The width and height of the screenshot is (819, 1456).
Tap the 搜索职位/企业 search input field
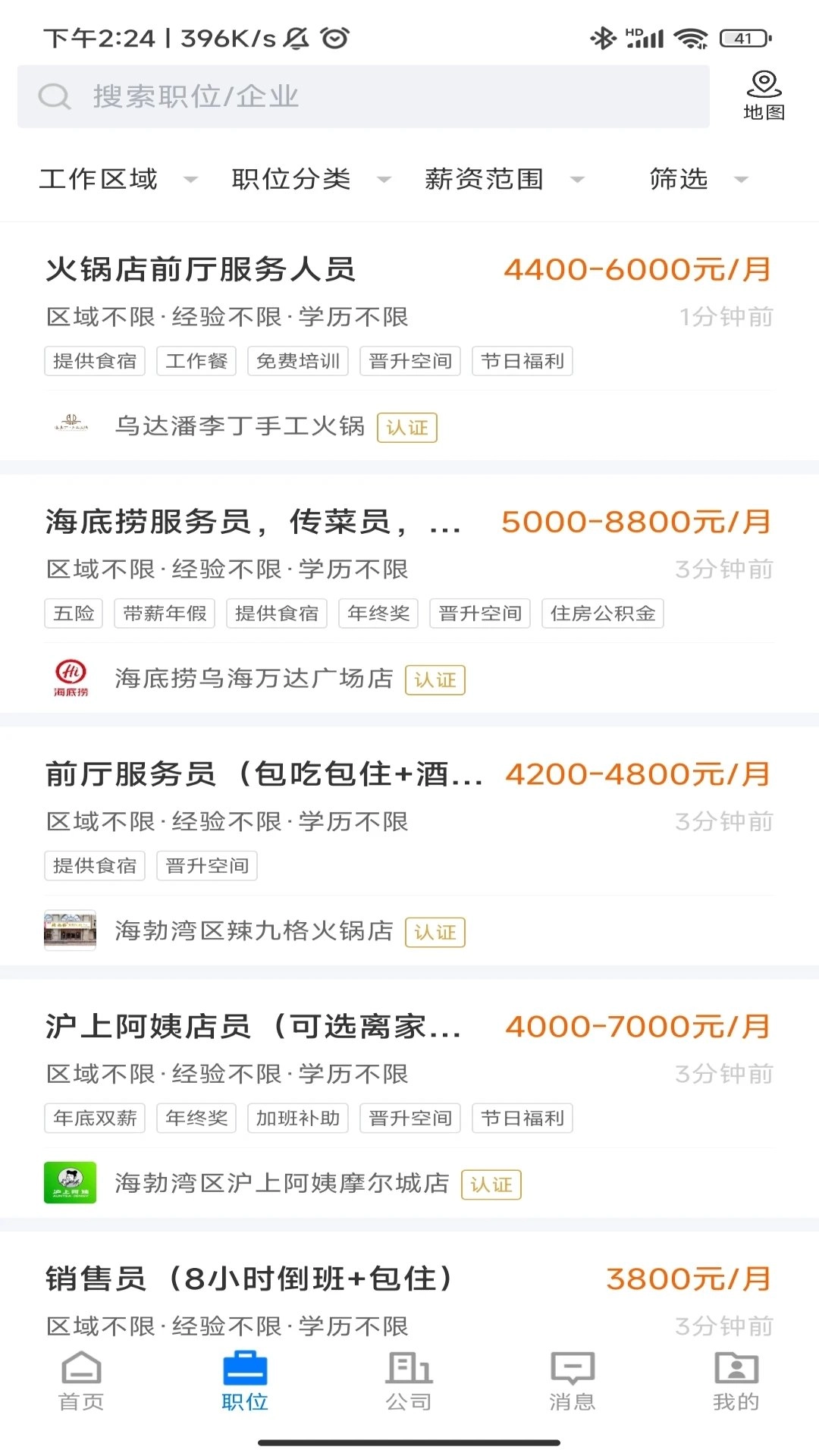(x=303, y=96)
